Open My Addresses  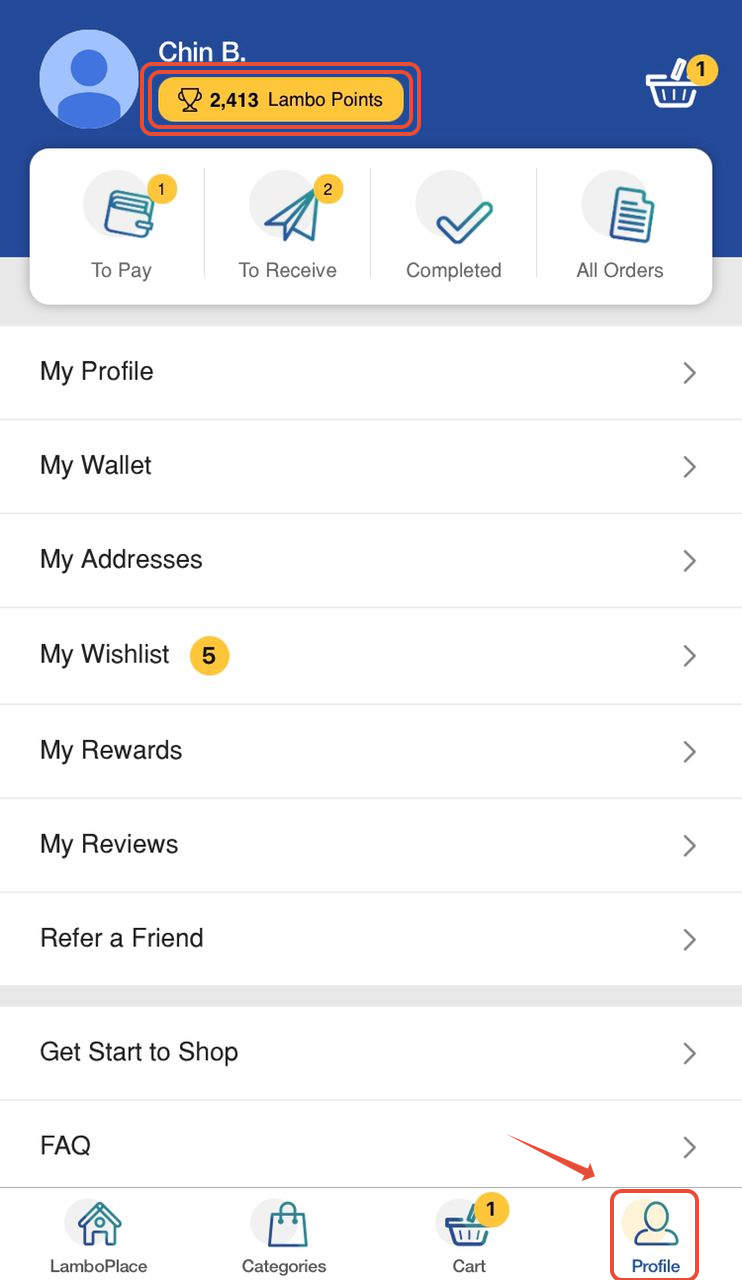click(371, 560)
